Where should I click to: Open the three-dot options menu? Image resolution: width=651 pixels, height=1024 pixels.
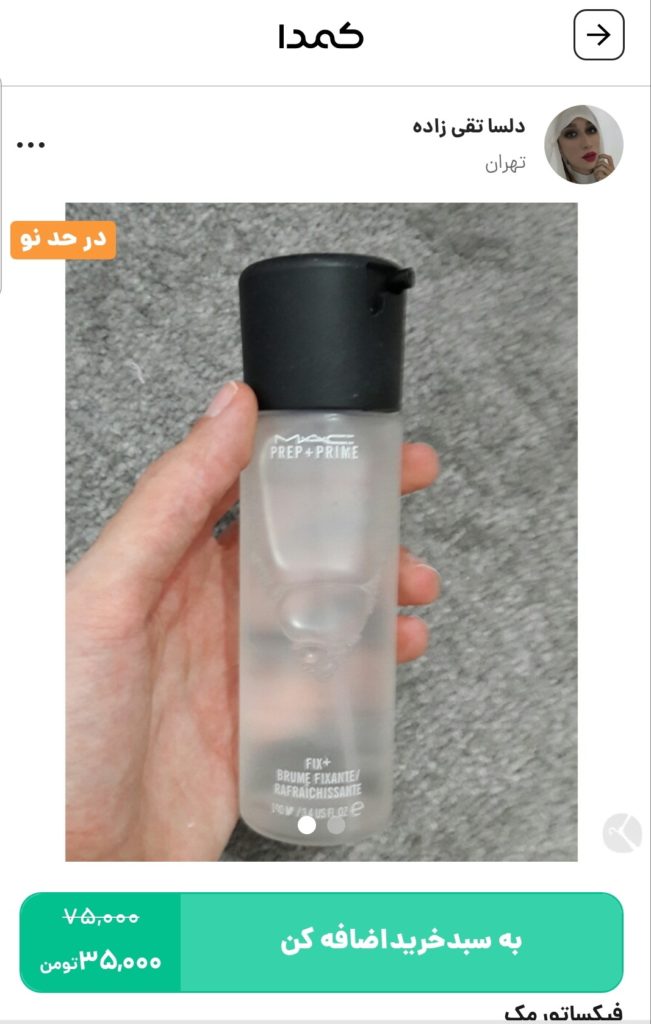[31, 144]
